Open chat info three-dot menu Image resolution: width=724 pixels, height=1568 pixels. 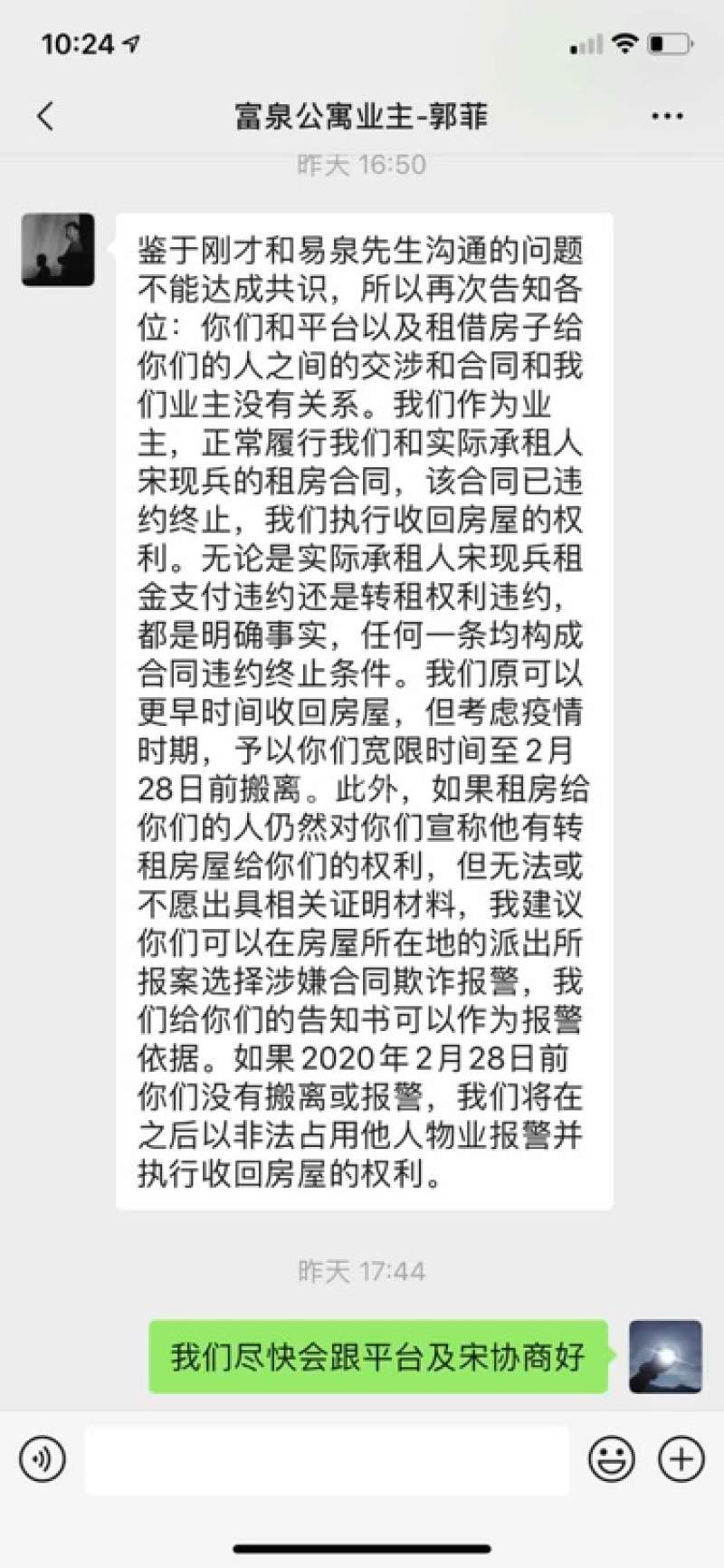(667, 116)
